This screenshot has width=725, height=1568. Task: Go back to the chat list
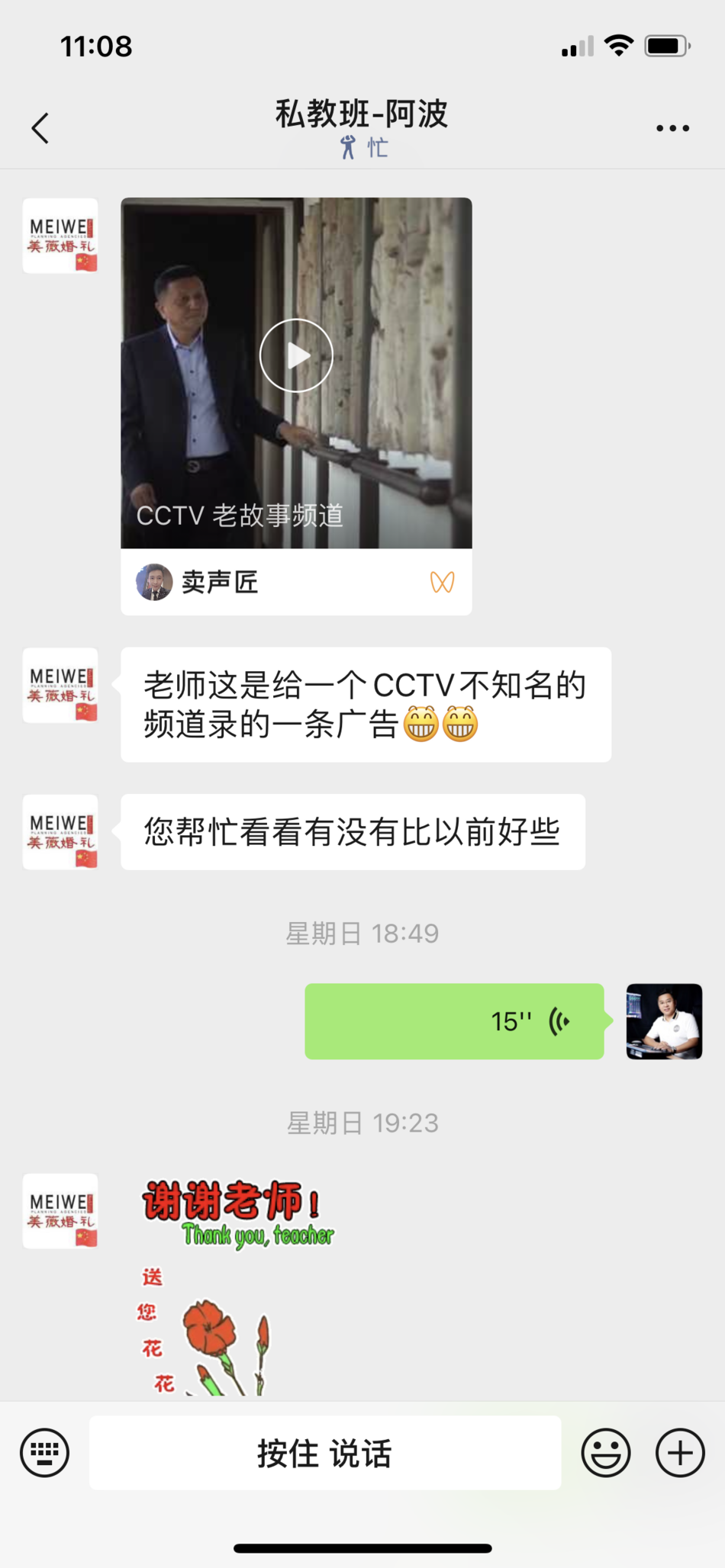pos(41,128)
